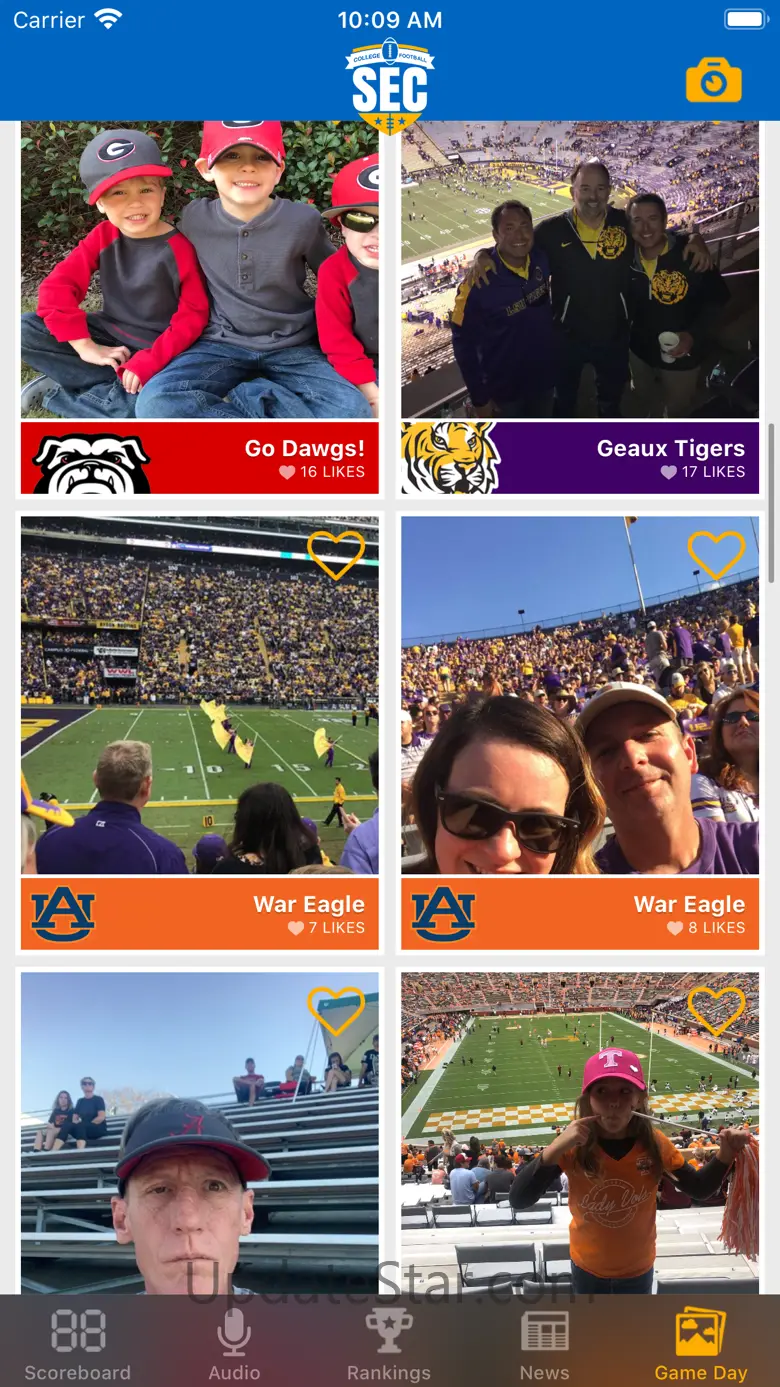Like the girl in orange stadium photo
This screenshot has height=1387, width=780.
tap(716, 1009)
